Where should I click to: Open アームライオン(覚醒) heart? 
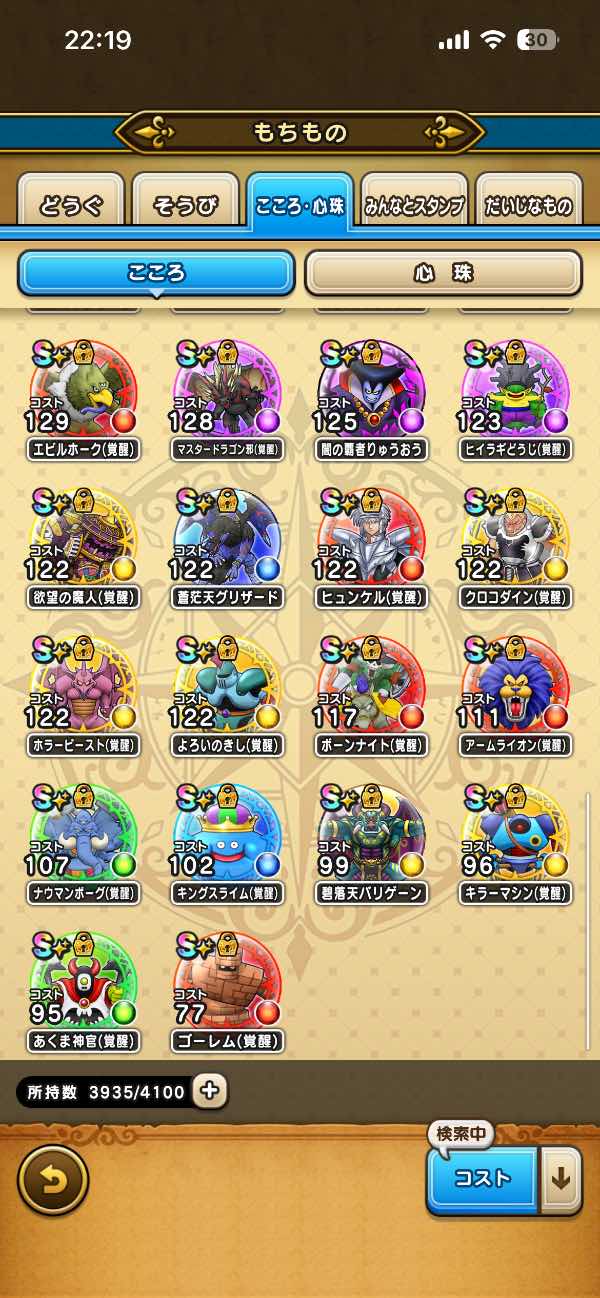pyautogui.click(x=515, y=688)
